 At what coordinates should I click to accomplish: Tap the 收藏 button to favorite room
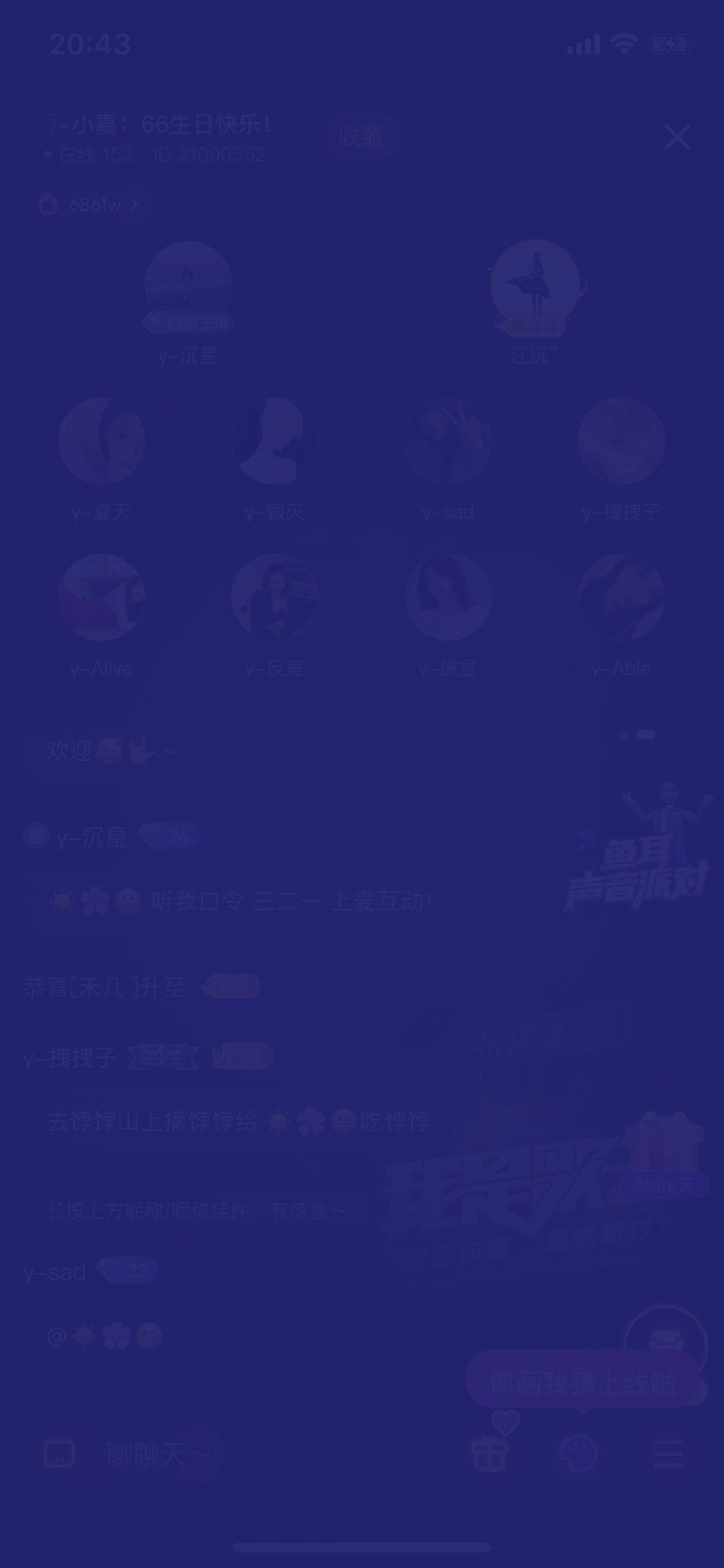tap(362, 137)
